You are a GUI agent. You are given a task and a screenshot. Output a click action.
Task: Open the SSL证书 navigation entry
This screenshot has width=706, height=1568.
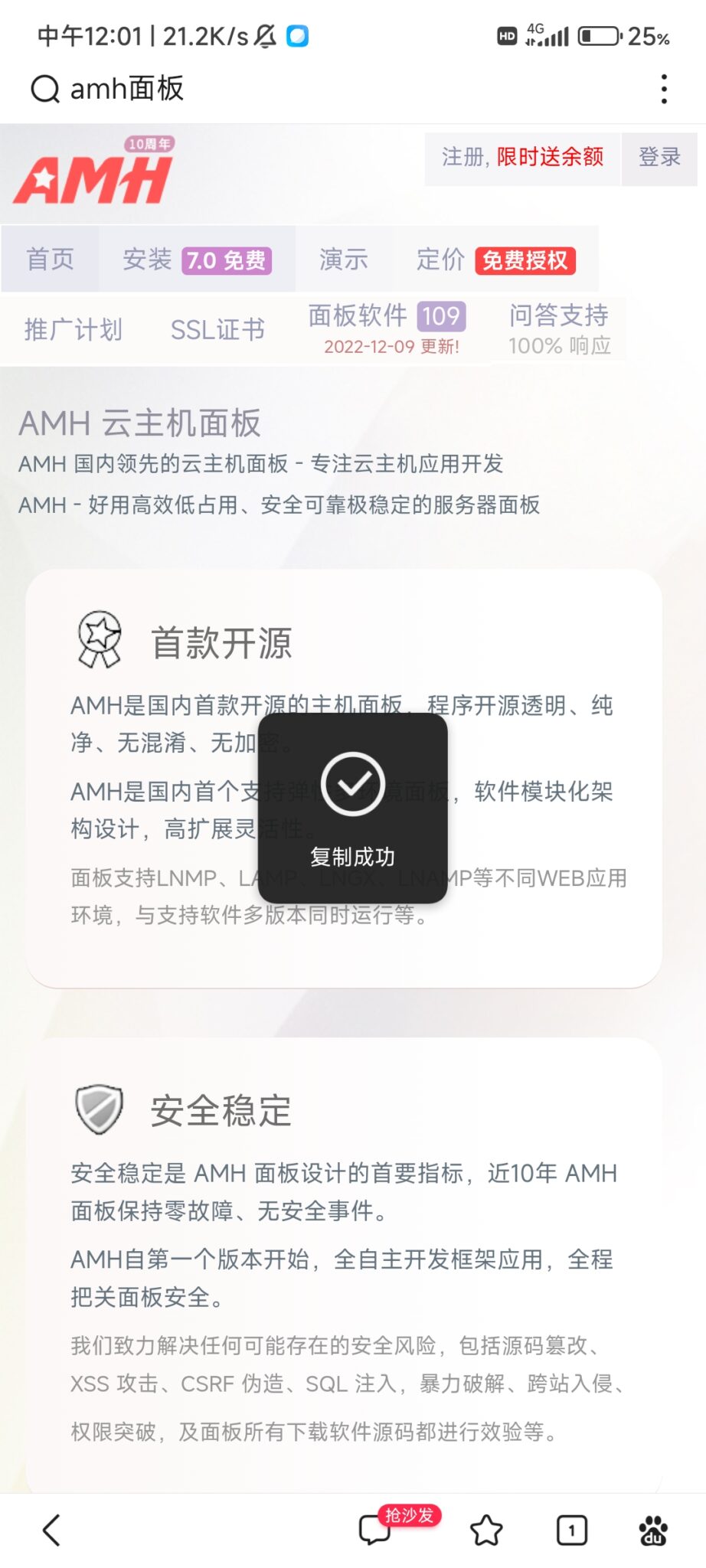(x=217, y=330)
